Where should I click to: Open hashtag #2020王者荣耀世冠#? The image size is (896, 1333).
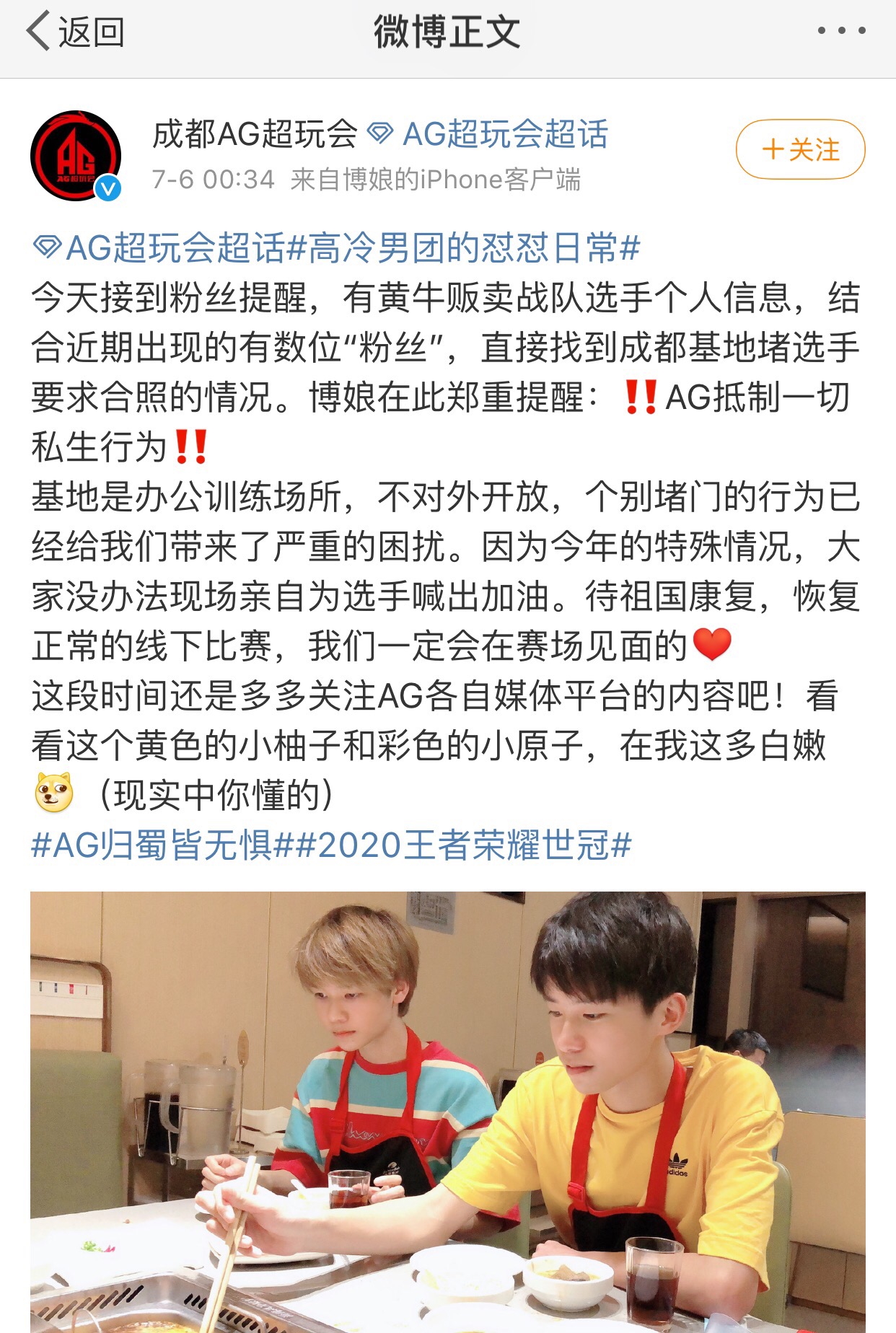(463, 845)
